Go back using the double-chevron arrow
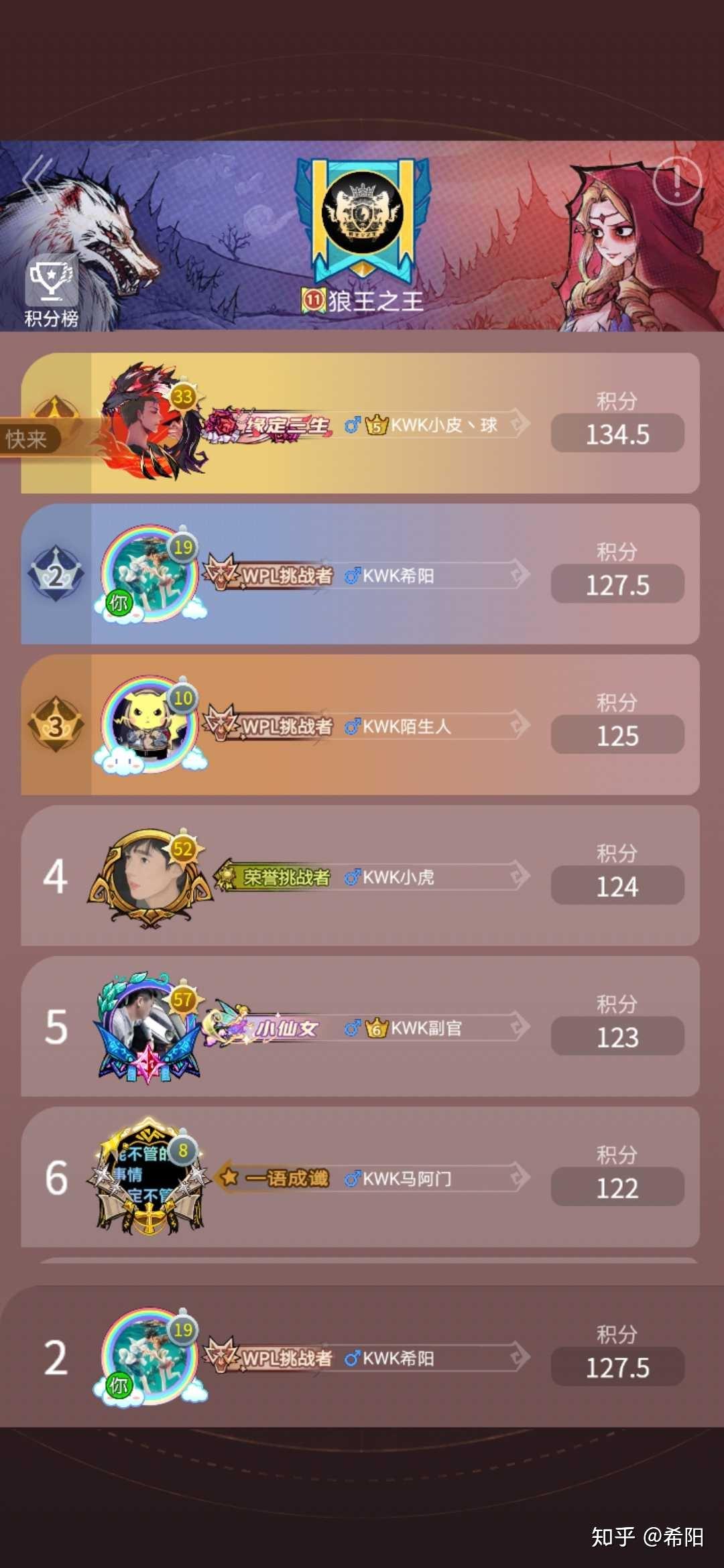The height and width of the screenshot is (1568, 724). coord(37,178)
